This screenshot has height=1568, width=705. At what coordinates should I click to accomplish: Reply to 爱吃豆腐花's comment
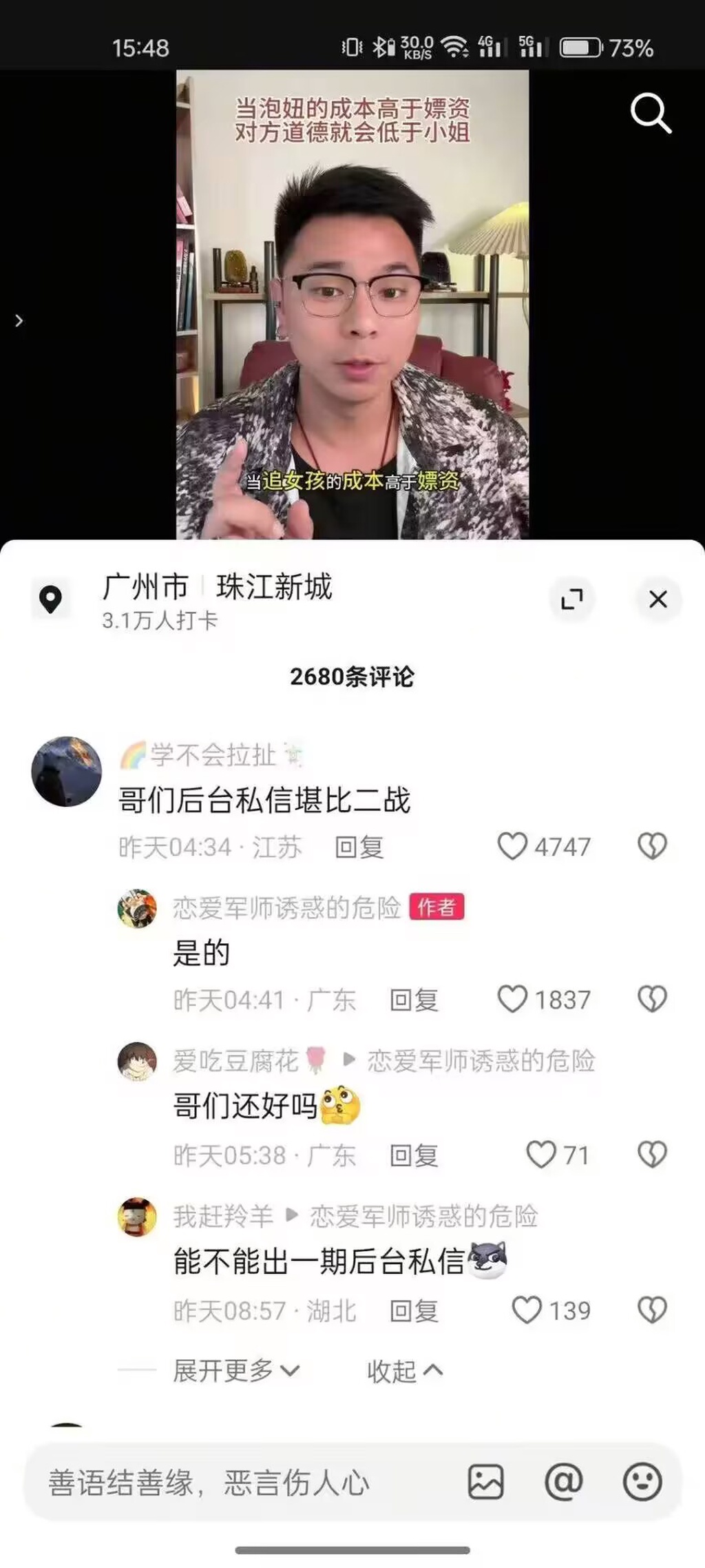pyautogui.click(x=414, y=1155)
